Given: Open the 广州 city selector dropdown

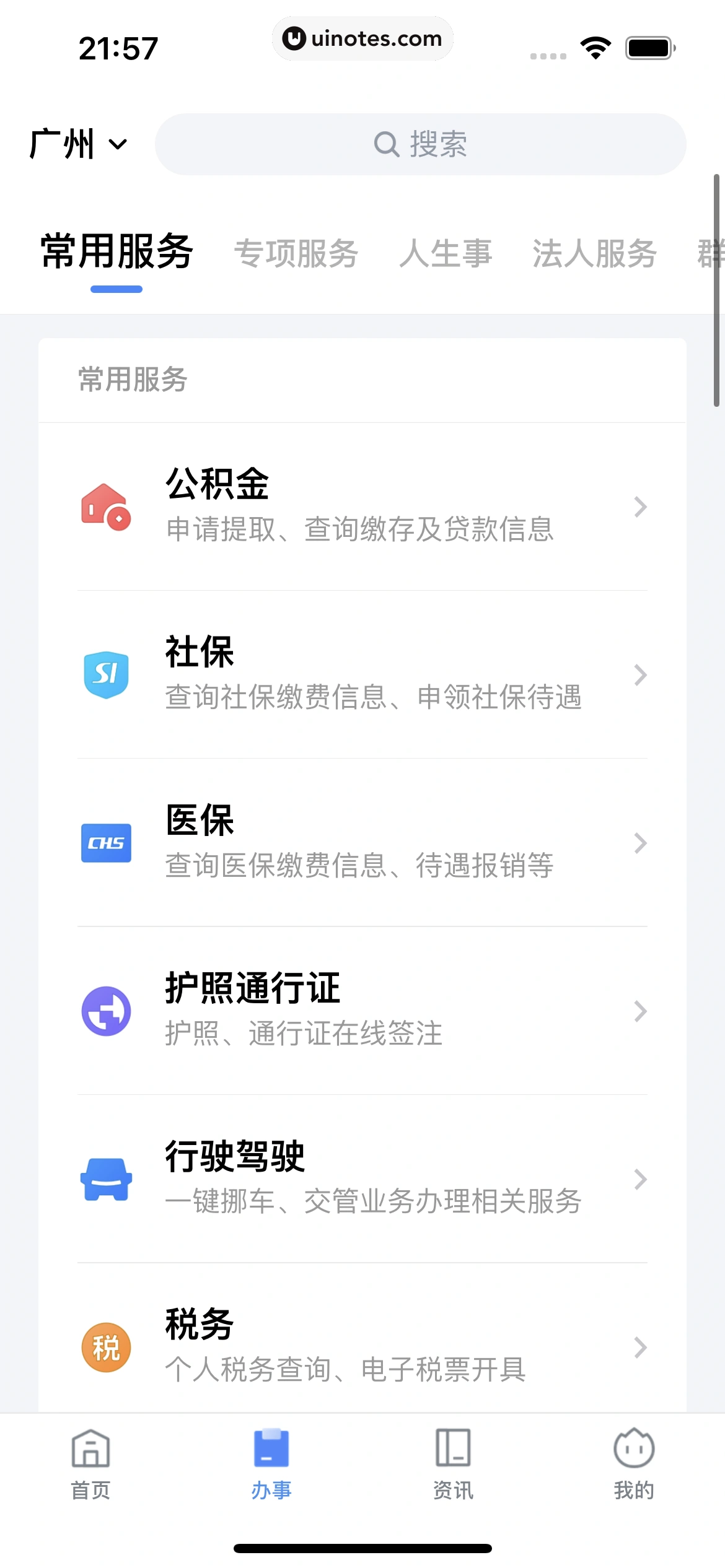Looking at the screenshot, I should pyautogui.click(x=77, y=144).
